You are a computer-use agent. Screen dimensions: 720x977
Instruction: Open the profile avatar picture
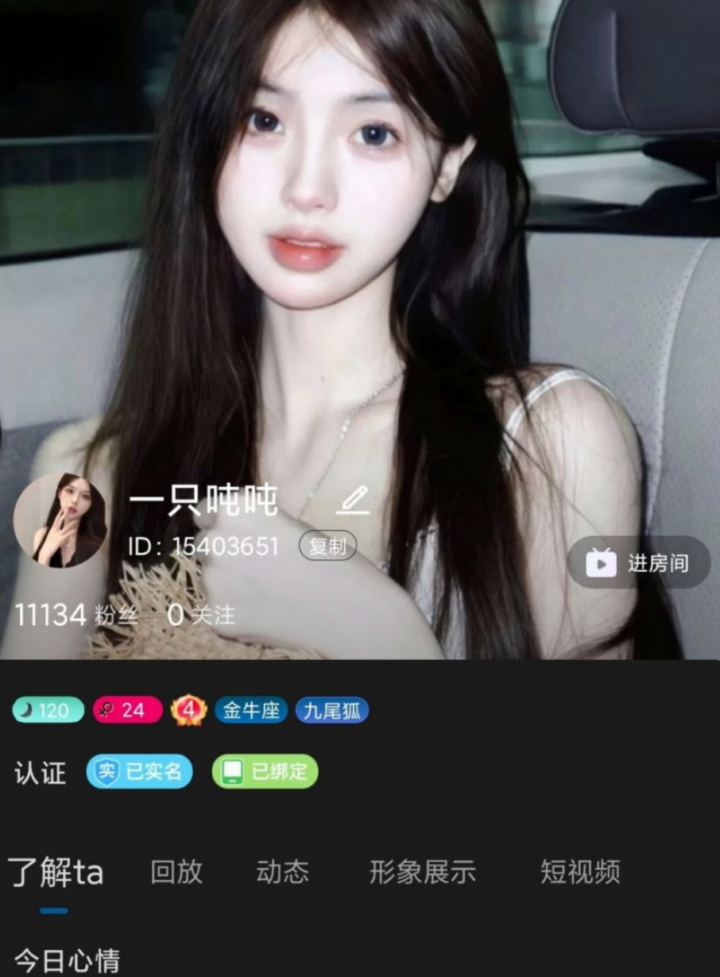[60, 520]
